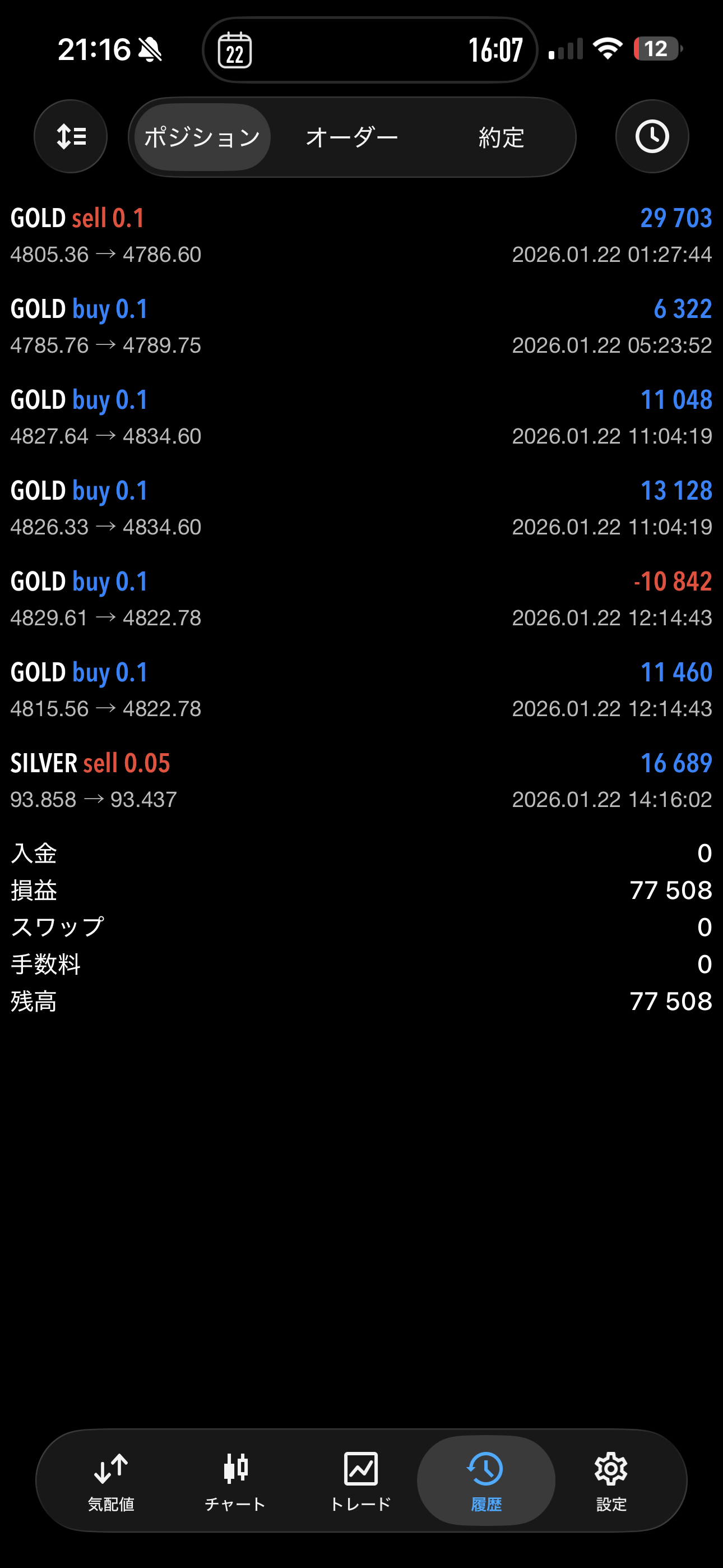Open GOLD buy trade with profit 11 048
This screenshot has width=723, height=1568.
361,418
